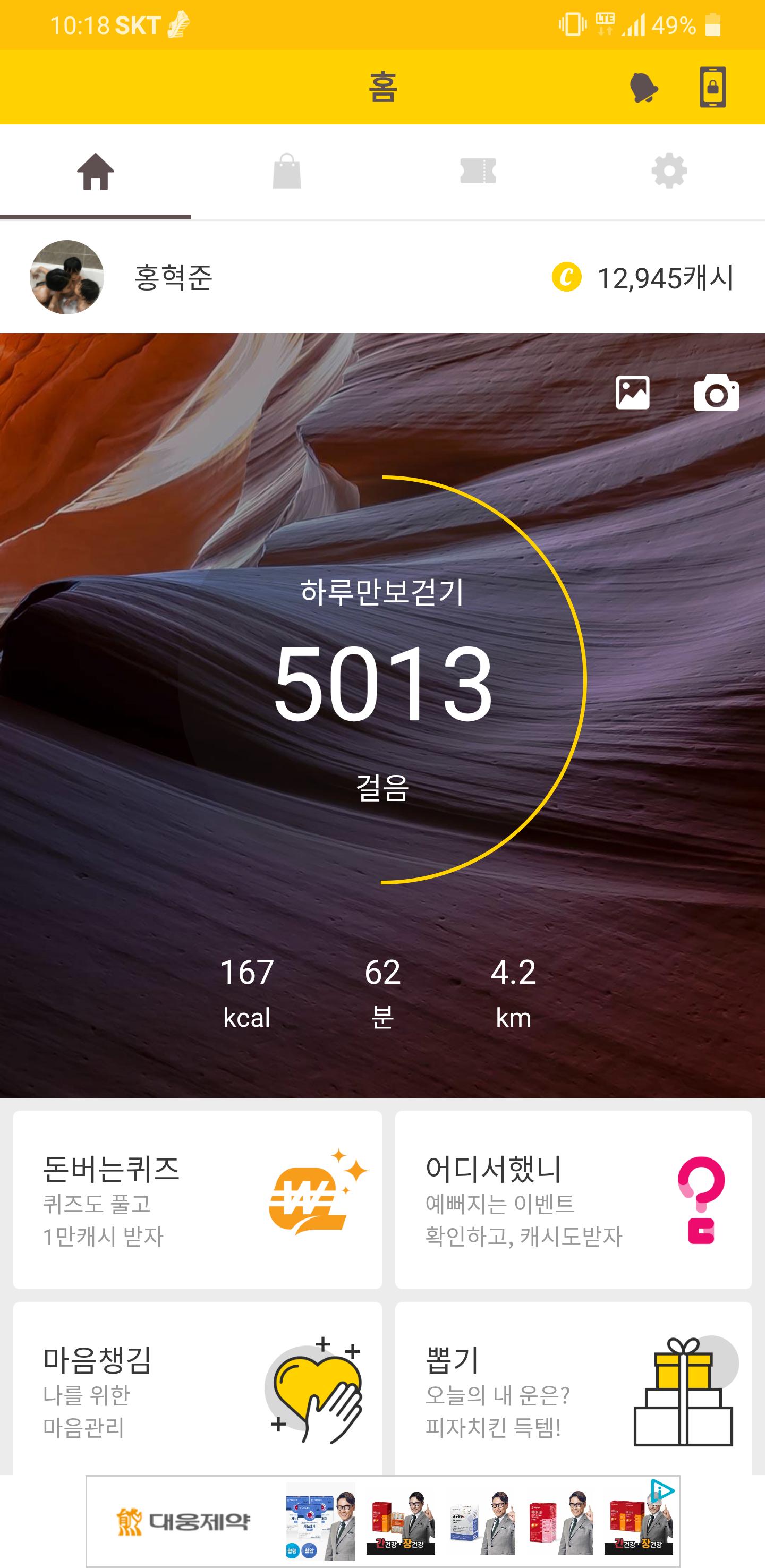Open the settings gear tab
The width and height of the screenshot is (765, 1568).
[x=669, y=172]
